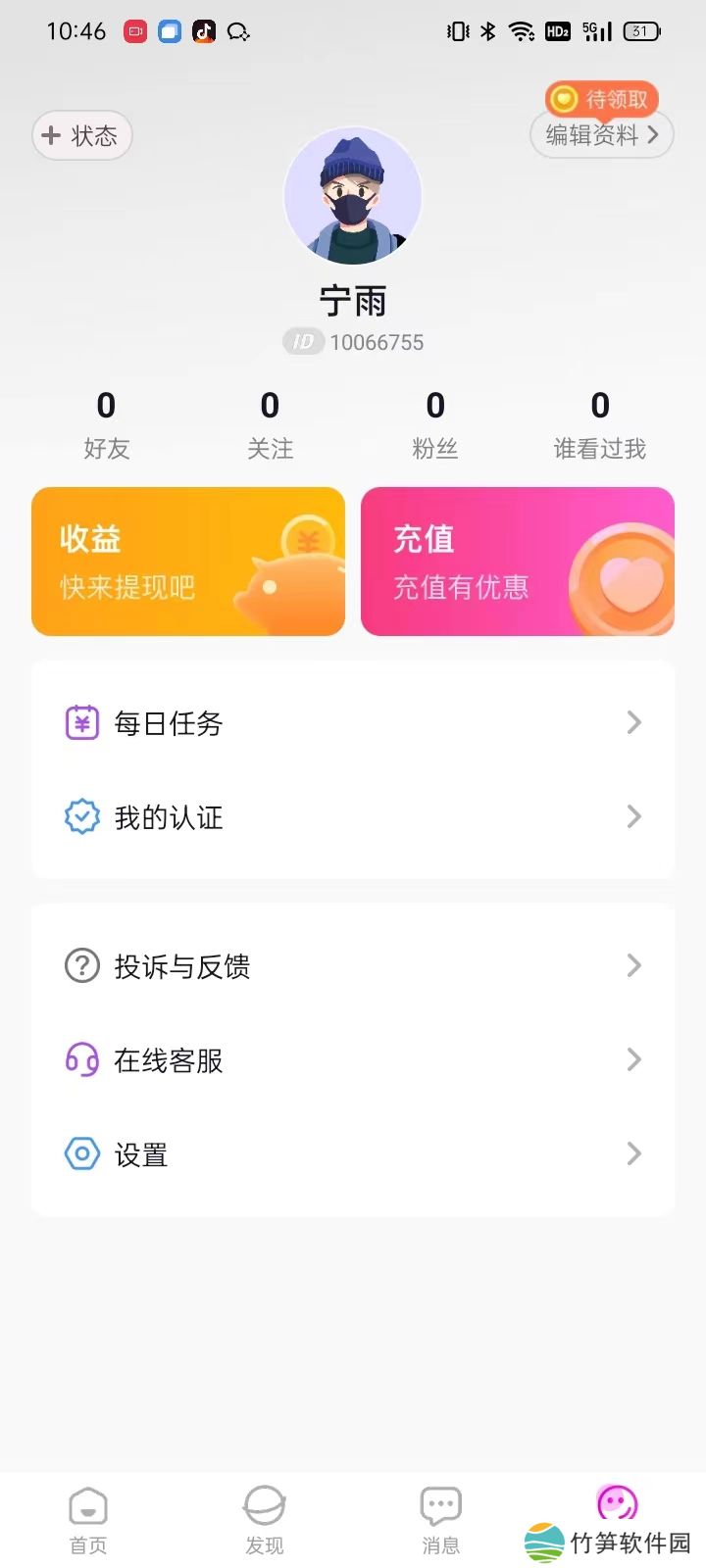
Task: Switch to the 消息 messages tab
Action: click(x=440, y=1519)
